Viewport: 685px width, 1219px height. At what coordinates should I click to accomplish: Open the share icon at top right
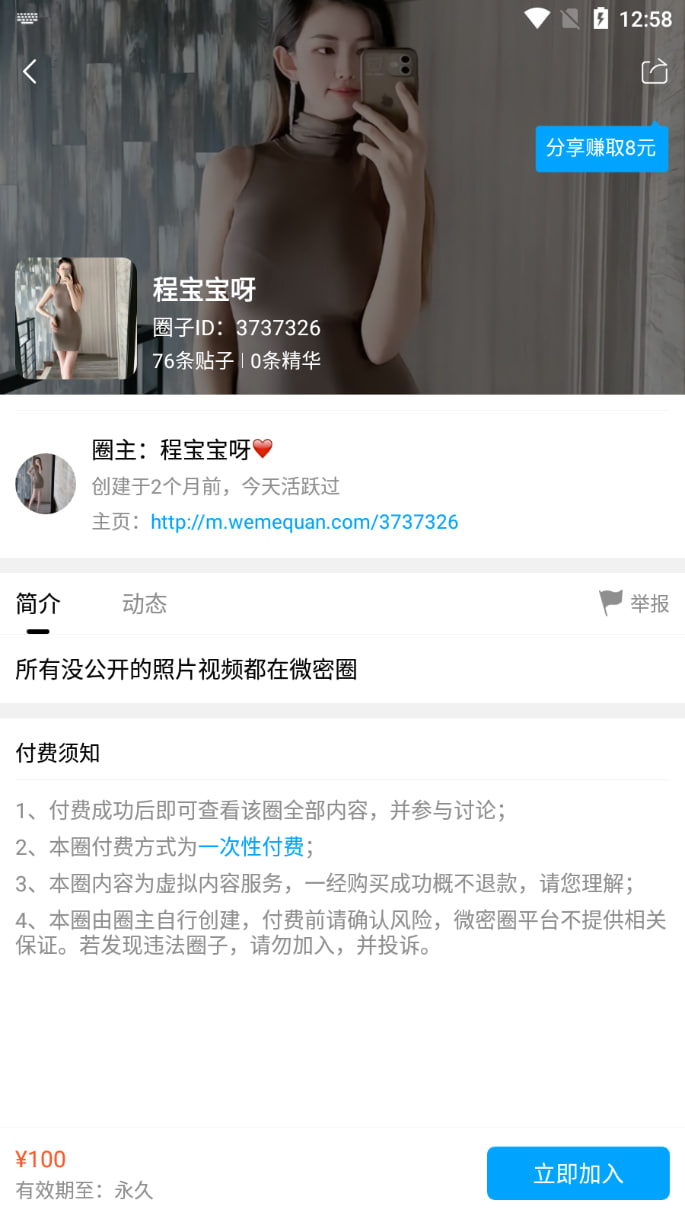click(654, 71)
